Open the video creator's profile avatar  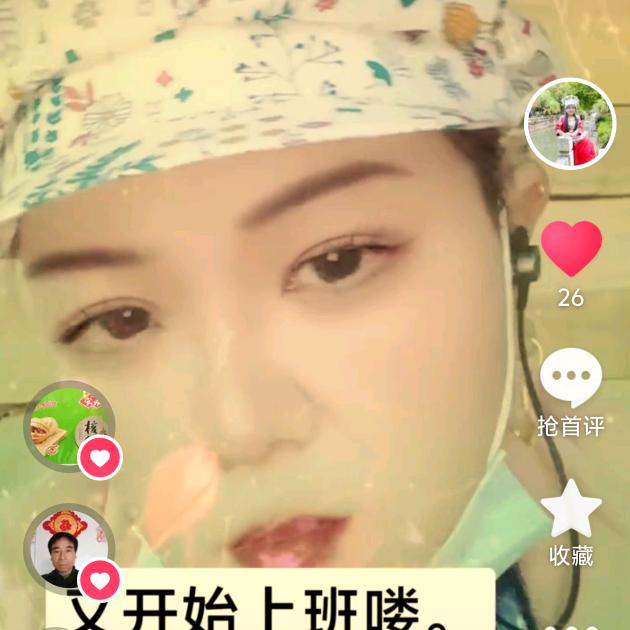click(570, 124)
